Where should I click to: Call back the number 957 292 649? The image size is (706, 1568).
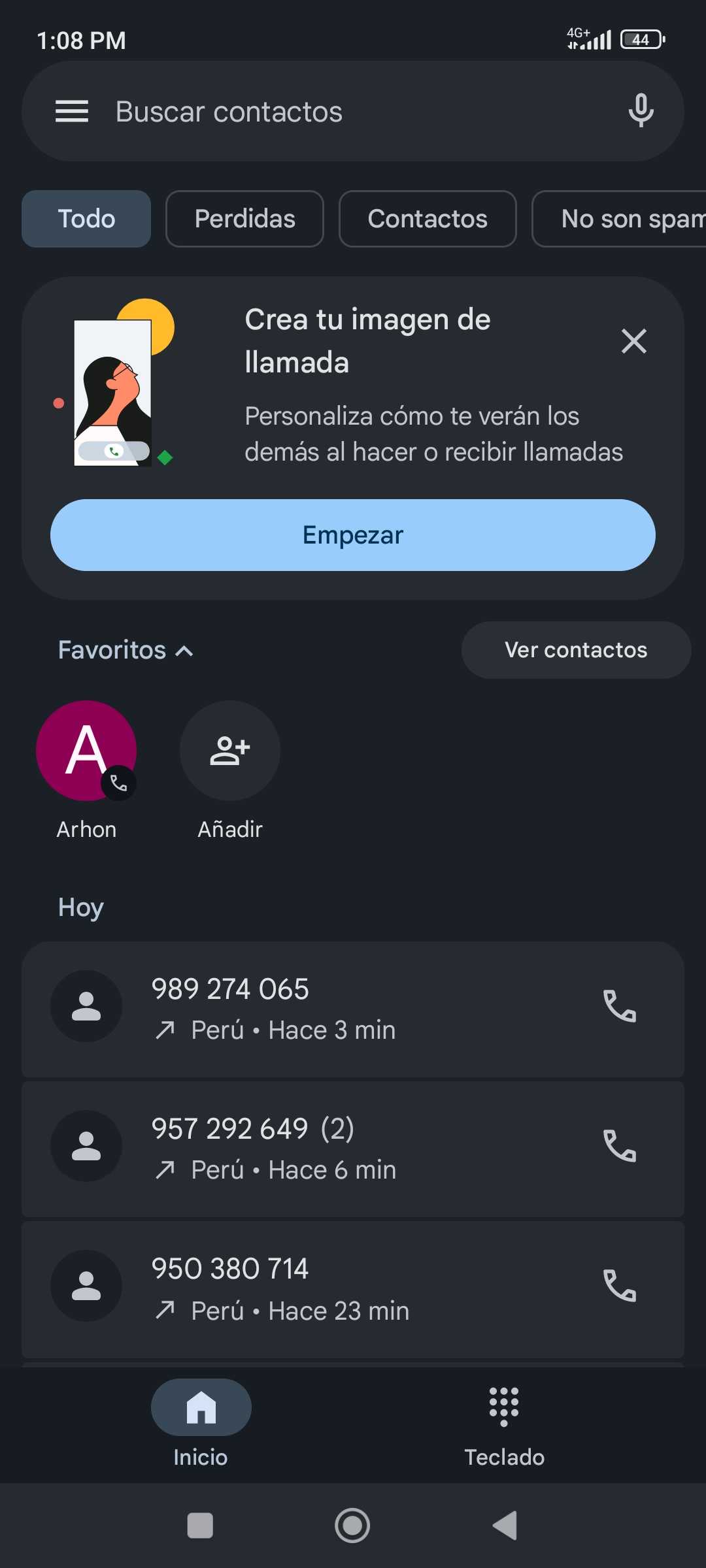619,1146
